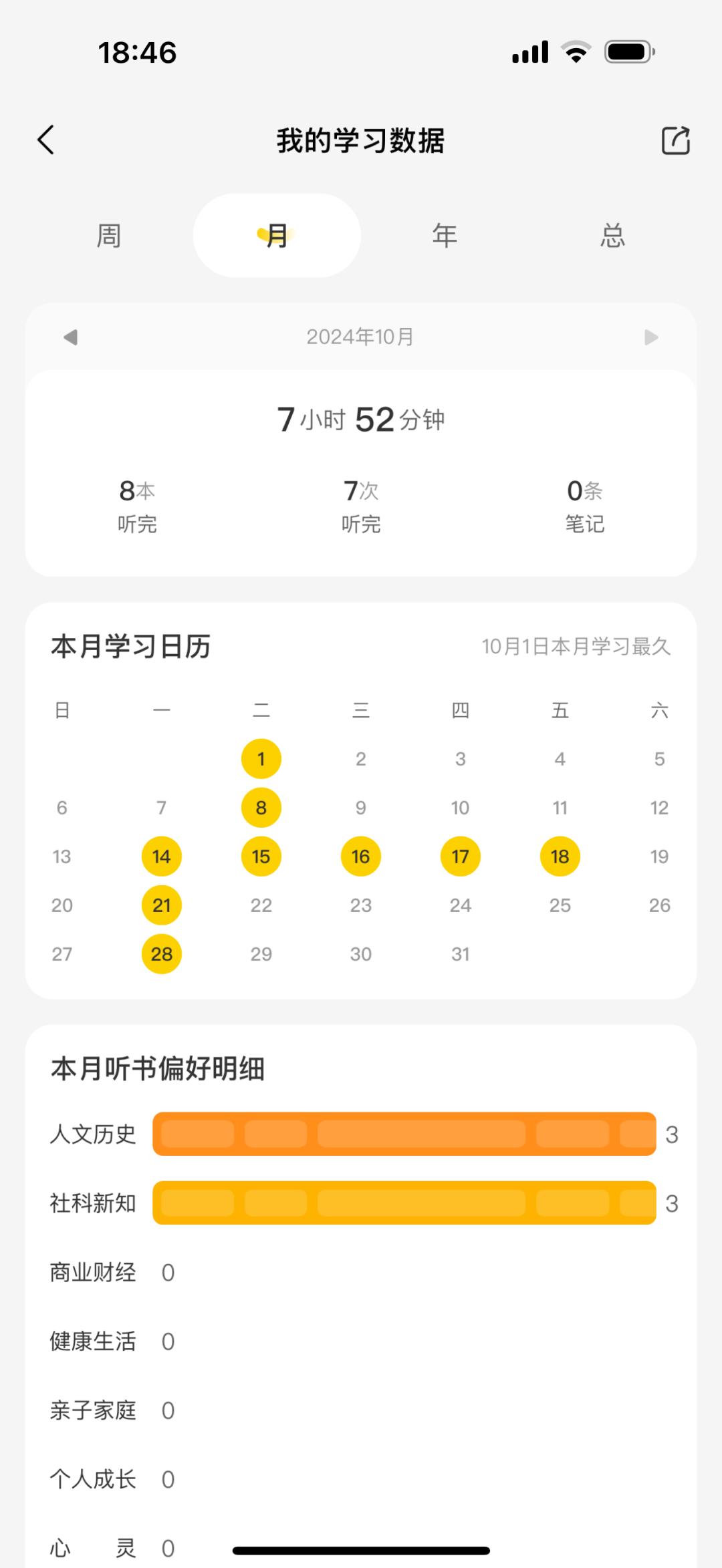Switch to the 总 (total) tab
722x1568 pixels.
(613, 235)
